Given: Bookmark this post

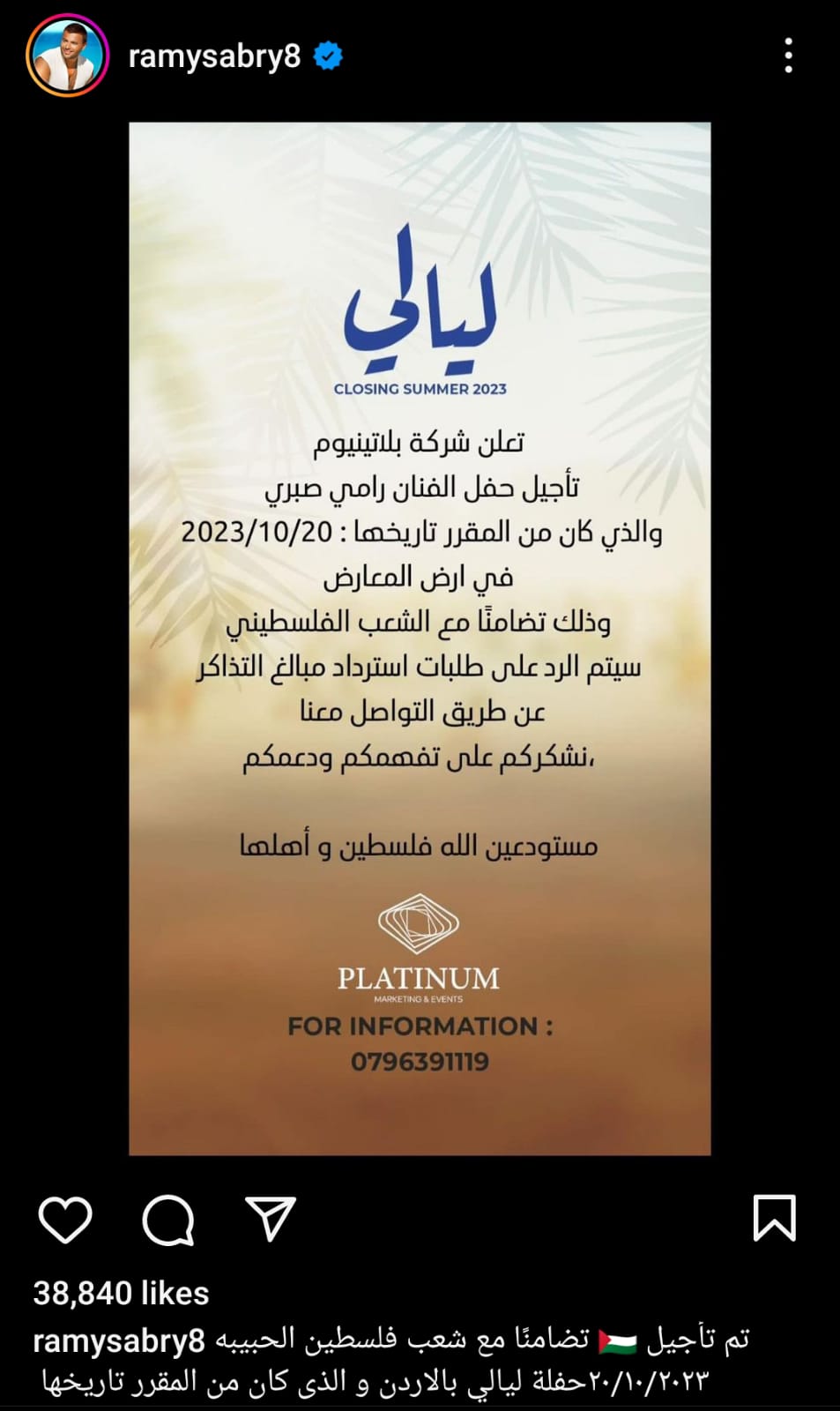Looking at the screenshot, I should pyautogui.click(x=774, y=1219).
